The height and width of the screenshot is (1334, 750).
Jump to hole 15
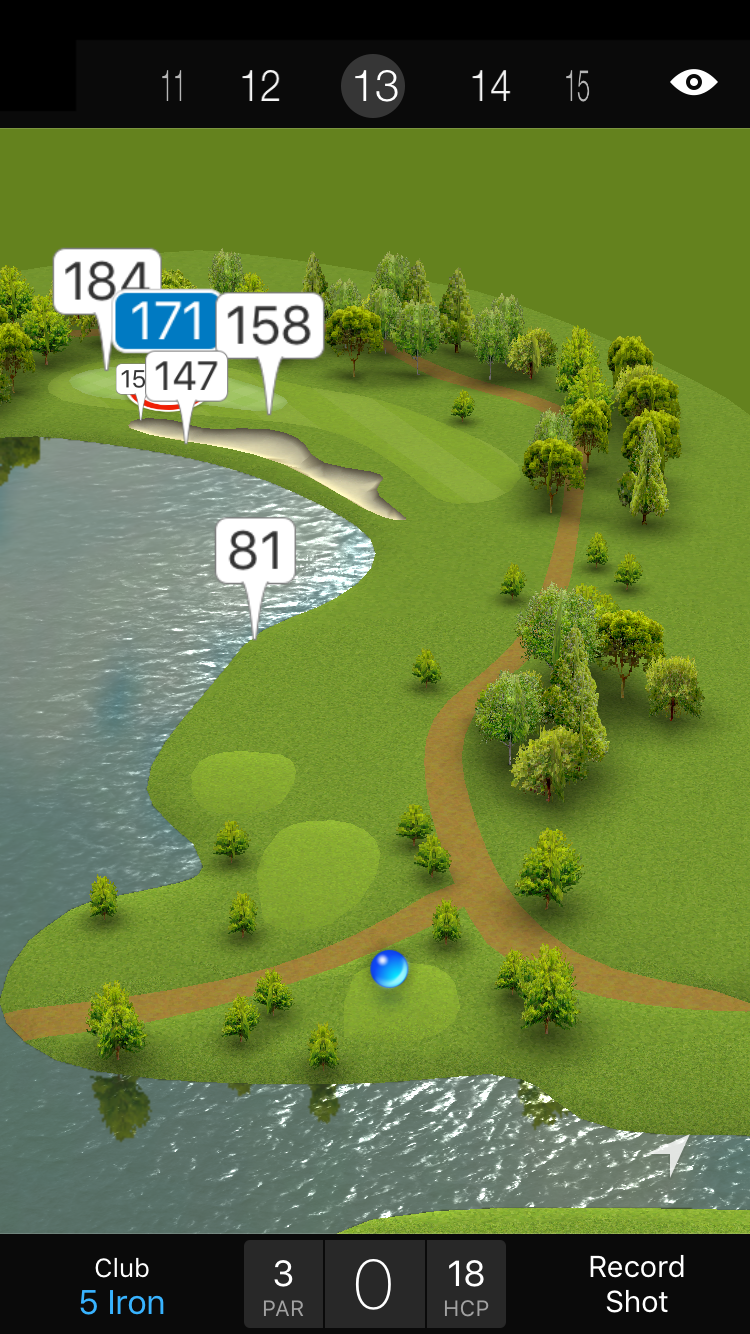(577, 87)
